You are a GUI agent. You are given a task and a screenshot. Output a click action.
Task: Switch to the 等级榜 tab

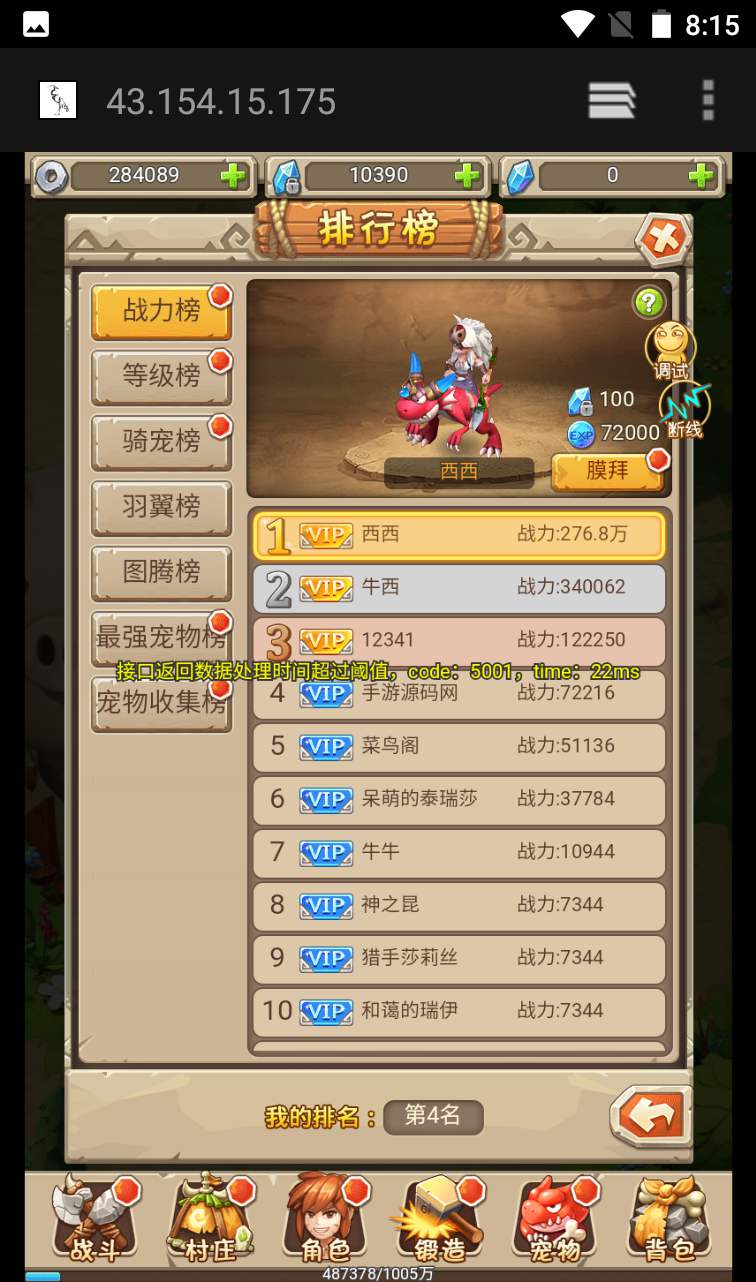161,376
